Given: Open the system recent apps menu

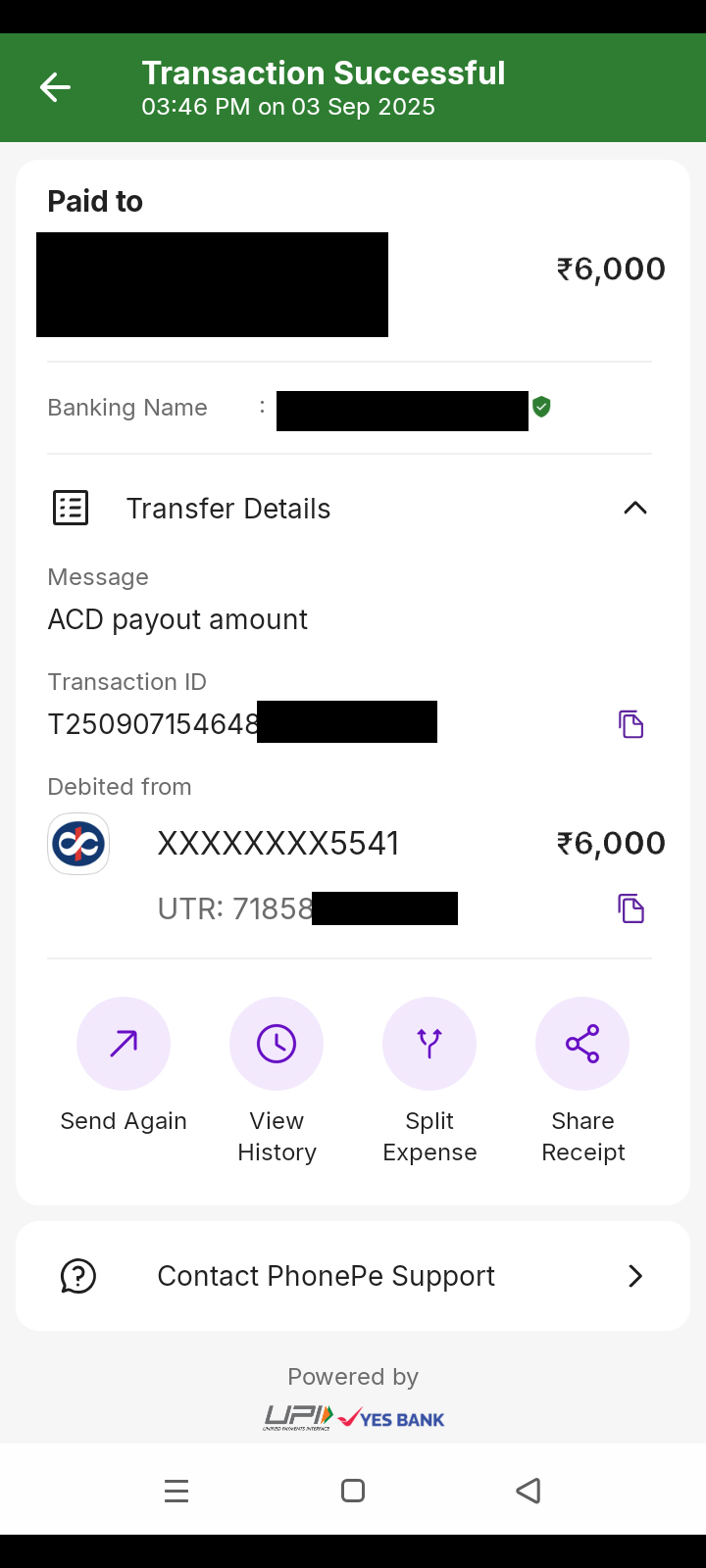Looking at the screenshot, I should coord(176,1491).
